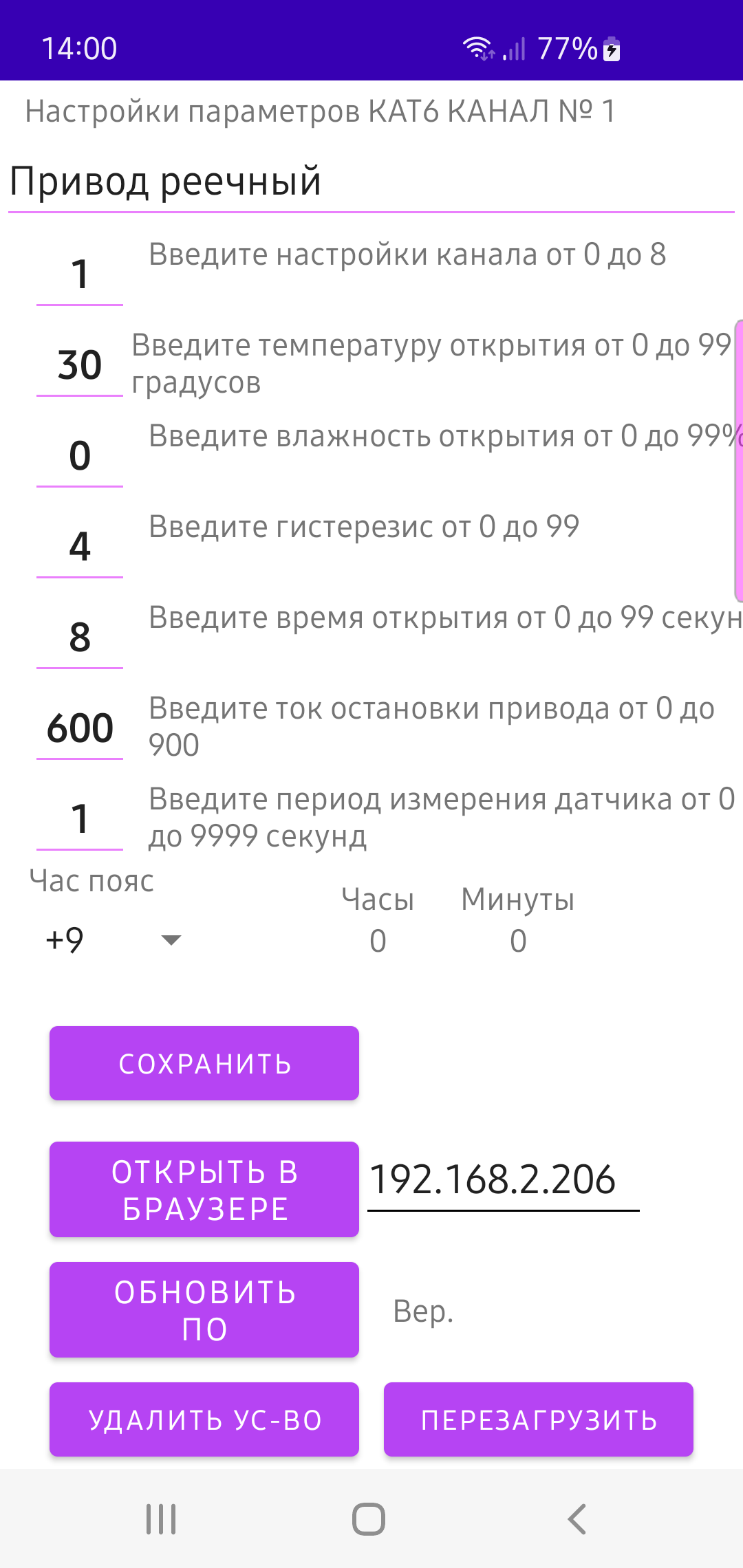The image size is (743, 1568).
Task: Change the drive stop current value 600
Action: click(x=80, y=728)
